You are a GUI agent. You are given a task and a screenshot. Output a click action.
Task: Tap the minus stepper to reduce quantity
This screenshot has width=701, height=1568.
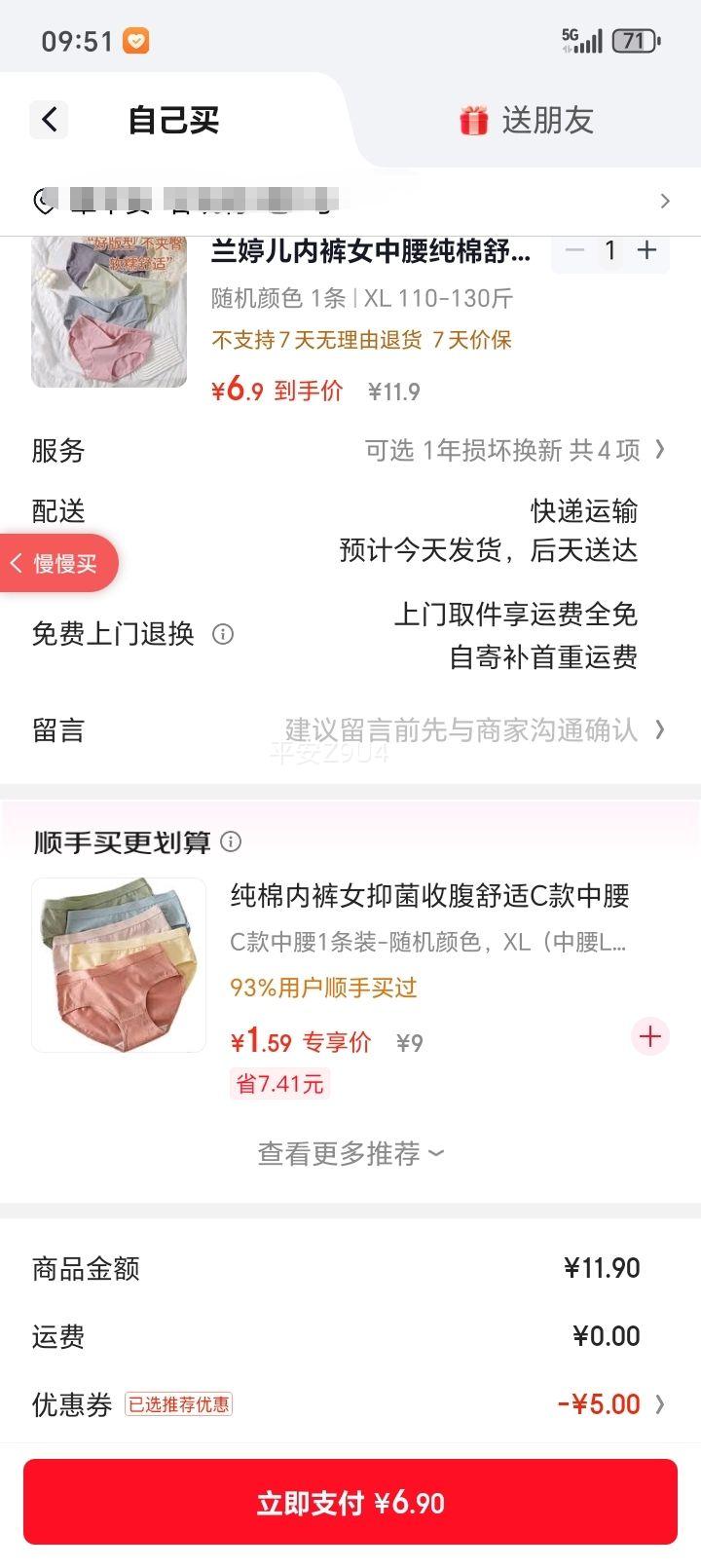[574, 251]
